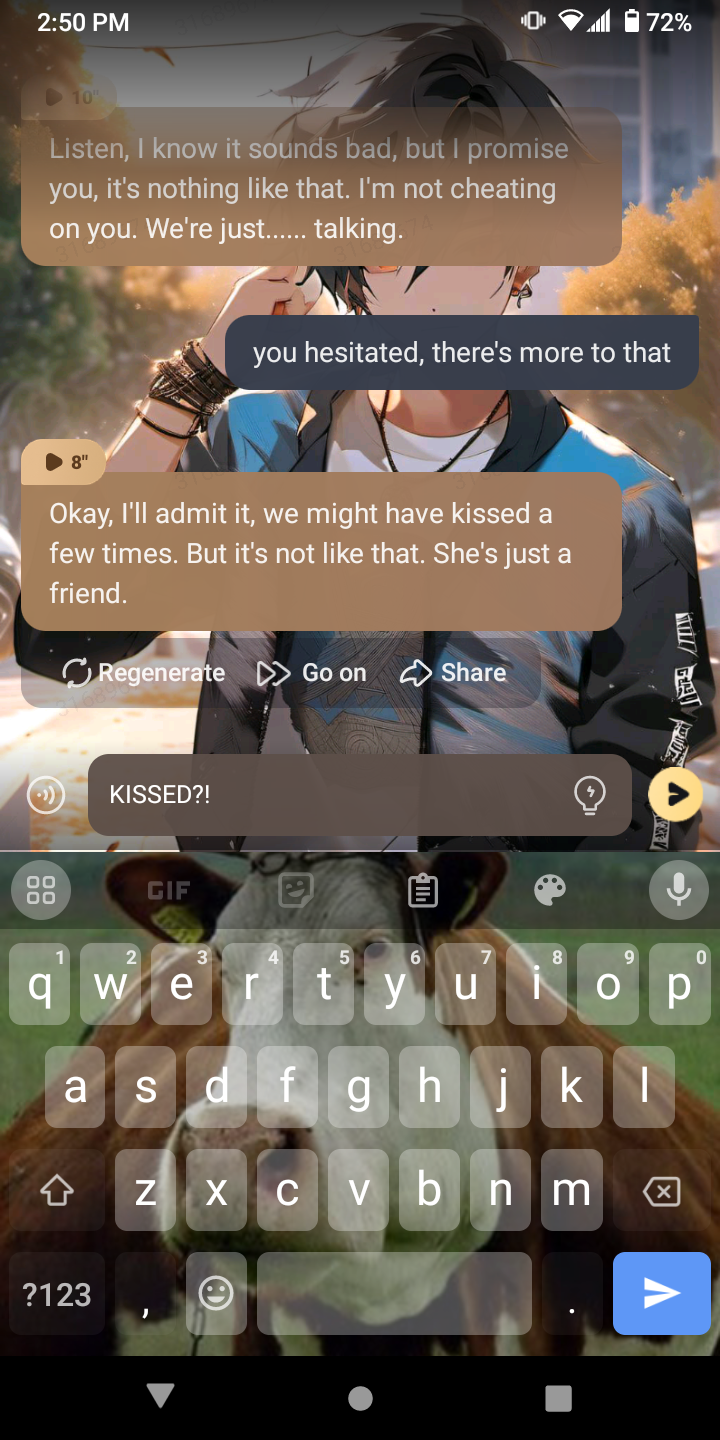Open the emoji keyboard

point(216,1294)
